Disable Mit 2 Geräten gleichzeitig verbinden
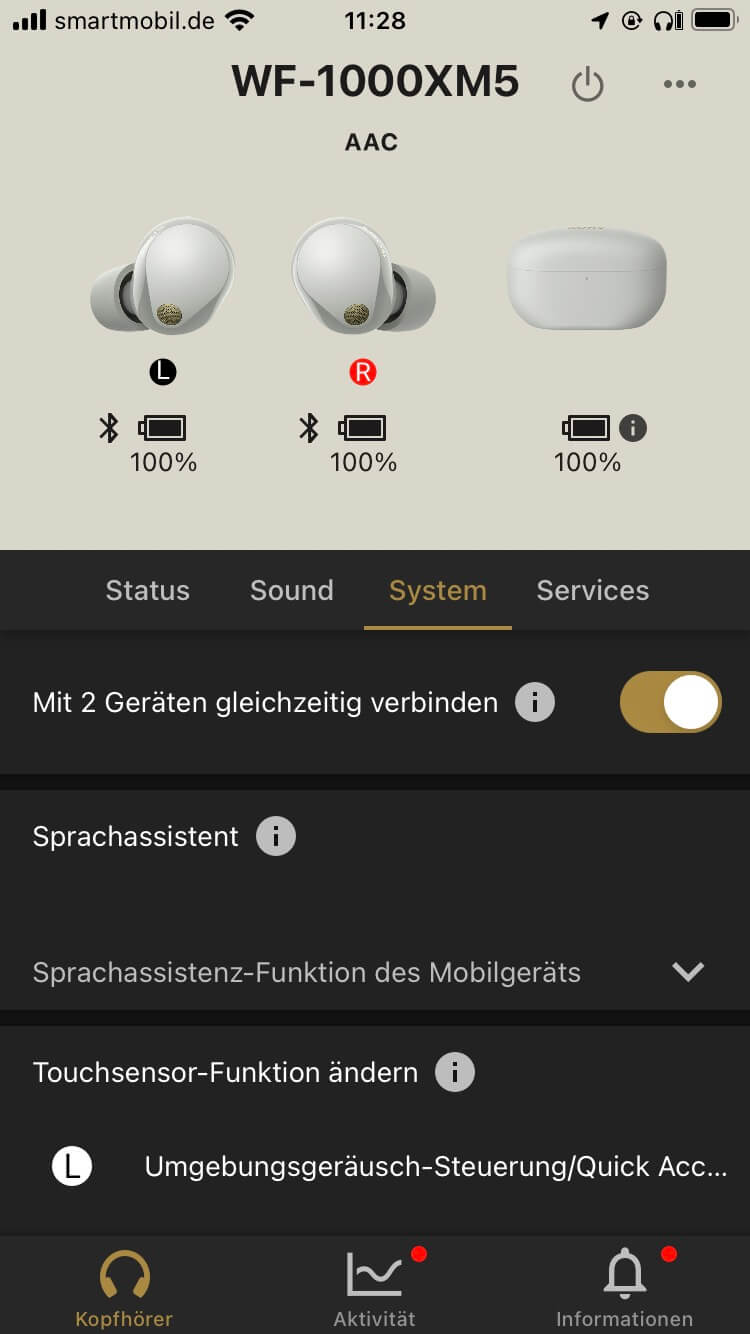750x1334 pixels. (x=670, y=702)
